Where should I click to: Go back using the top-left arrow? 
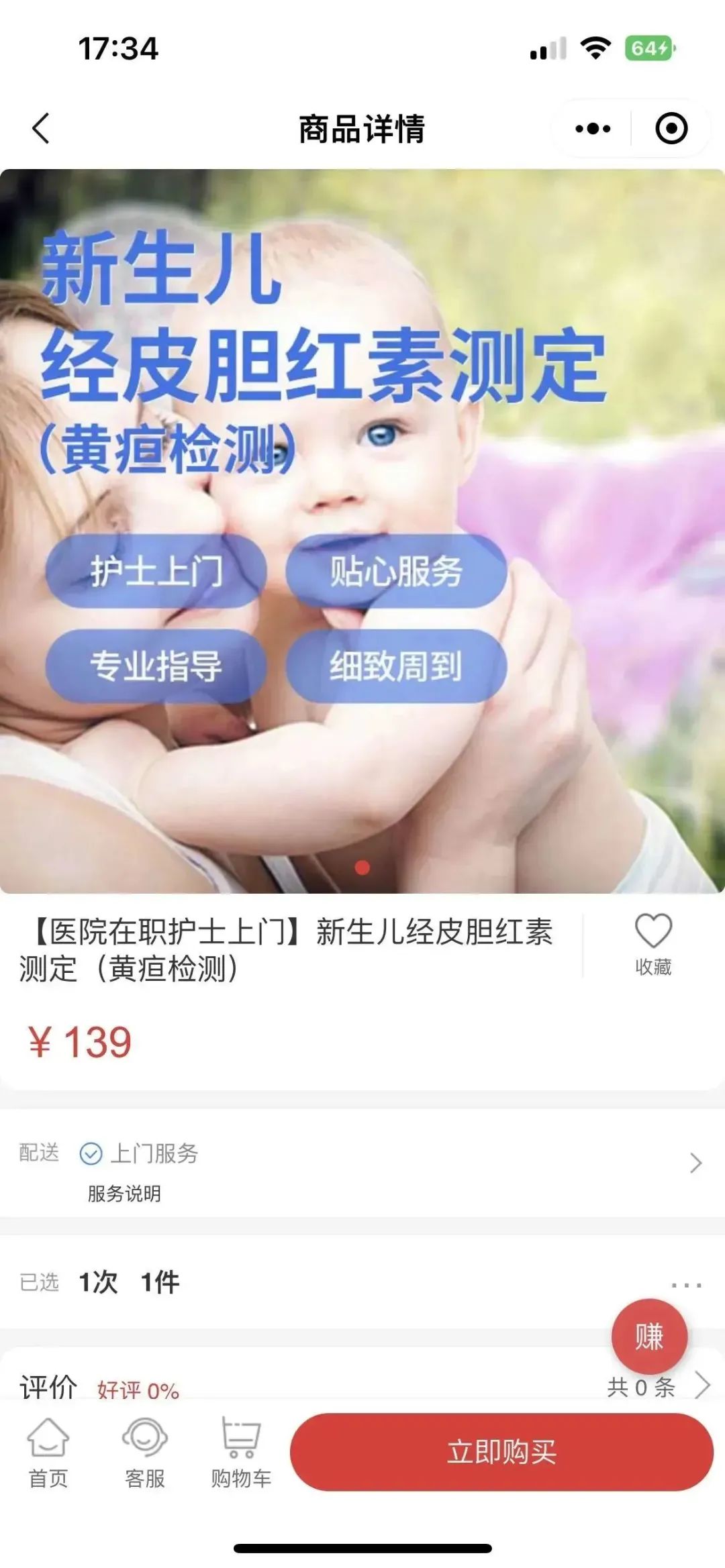click(x=42, y=128)
